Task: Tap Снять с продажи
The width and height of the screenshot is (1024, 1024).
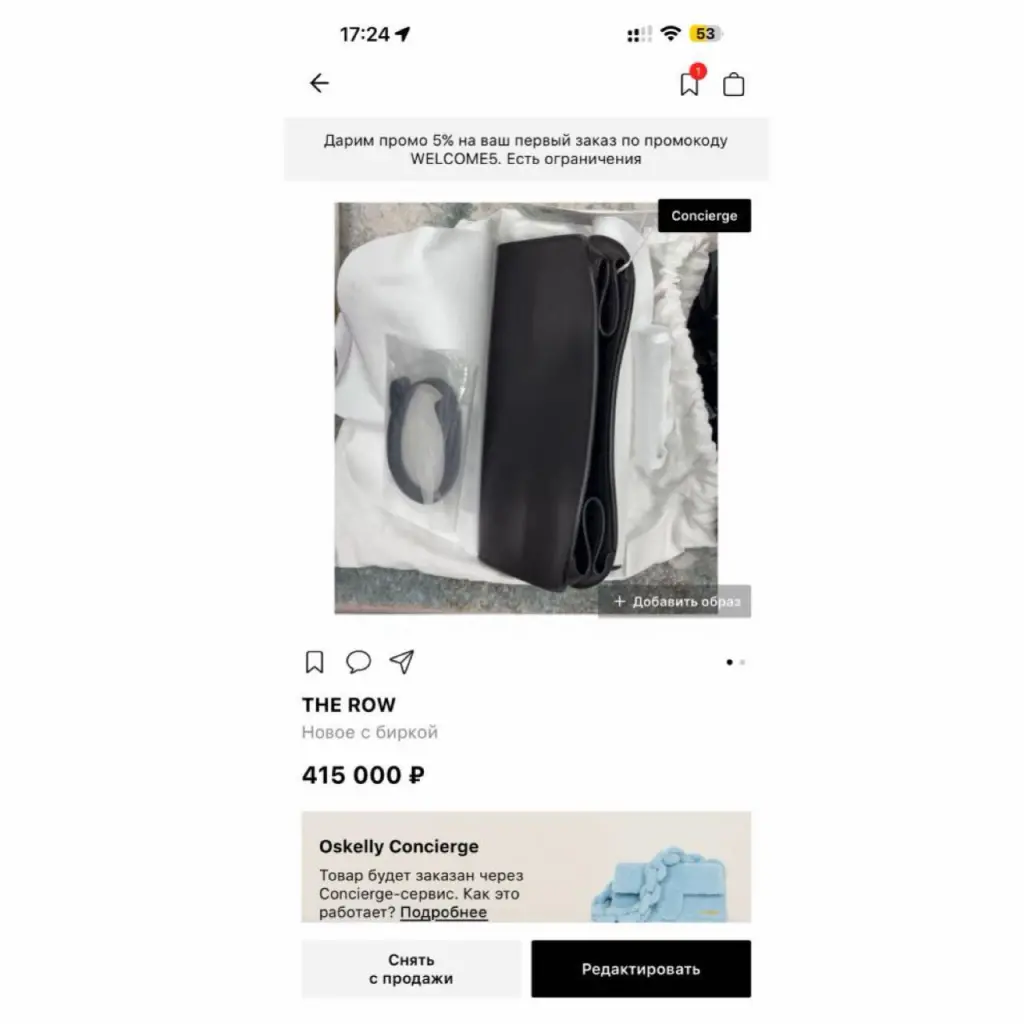Action: (x=411, y=968)
